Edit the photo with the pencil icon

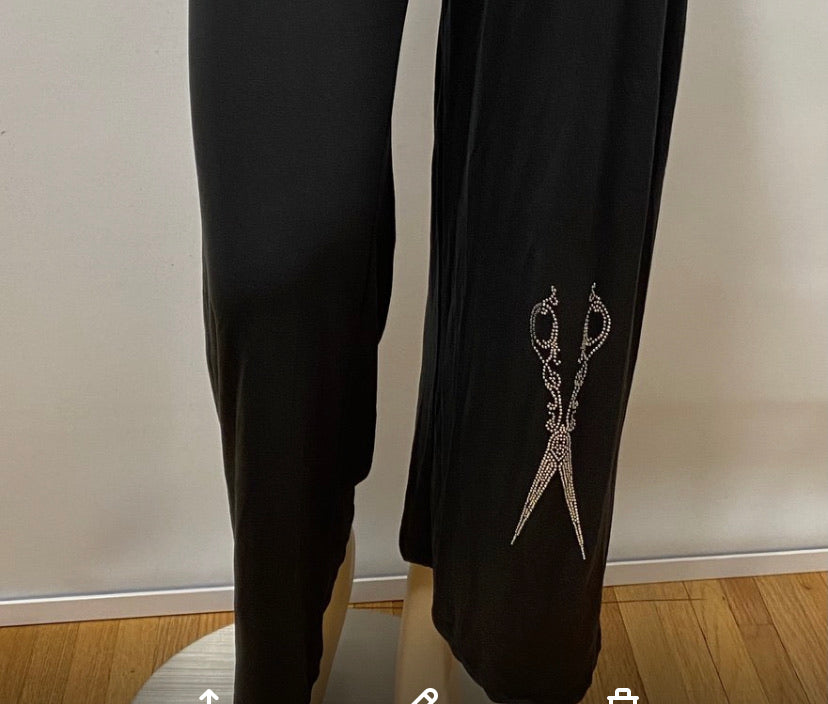coord(424,697)
